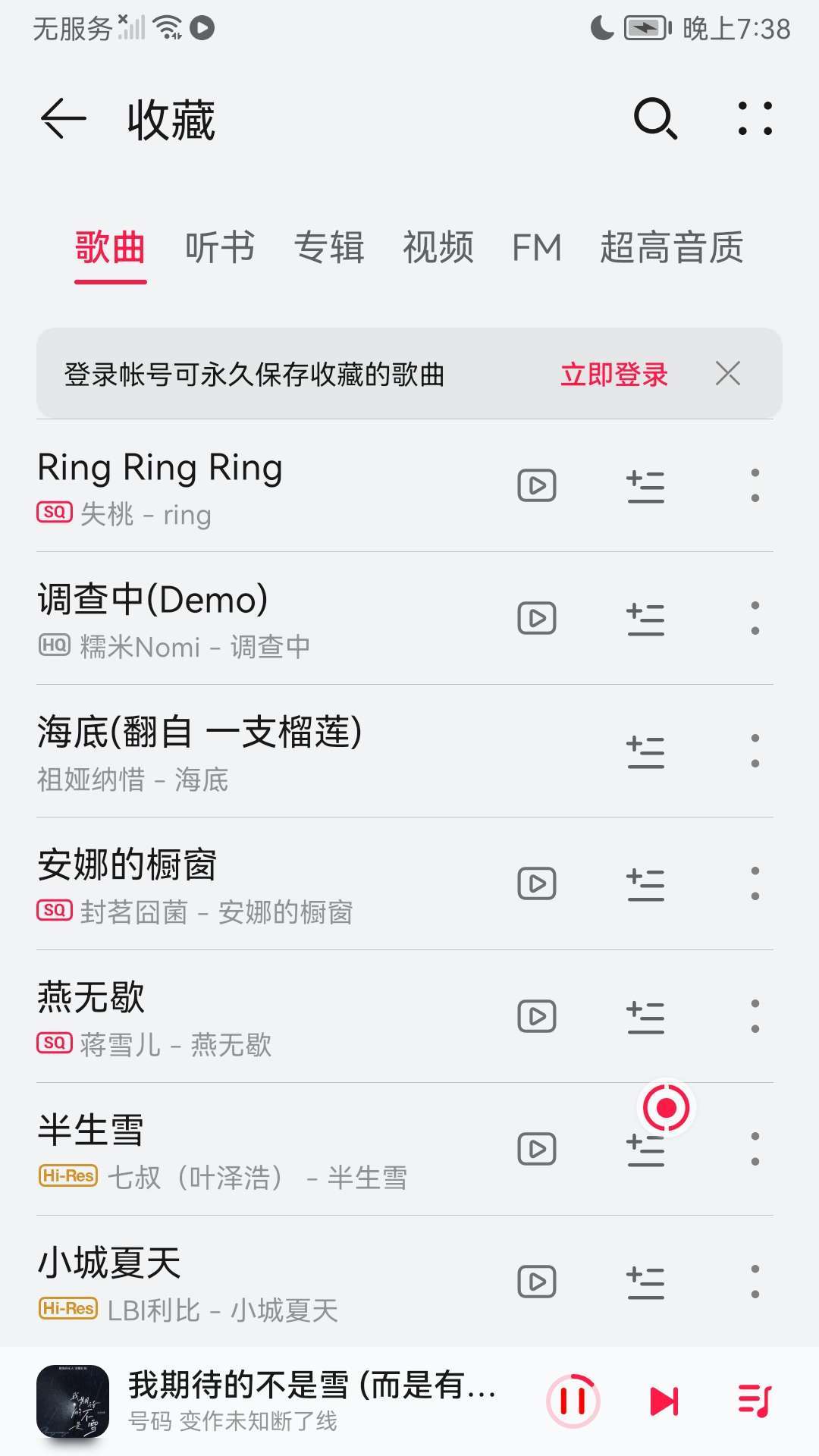The image size is (819, 1456).
Task: Select the 视频 tab
Action: pyautogui.click(x=438, y=248)
